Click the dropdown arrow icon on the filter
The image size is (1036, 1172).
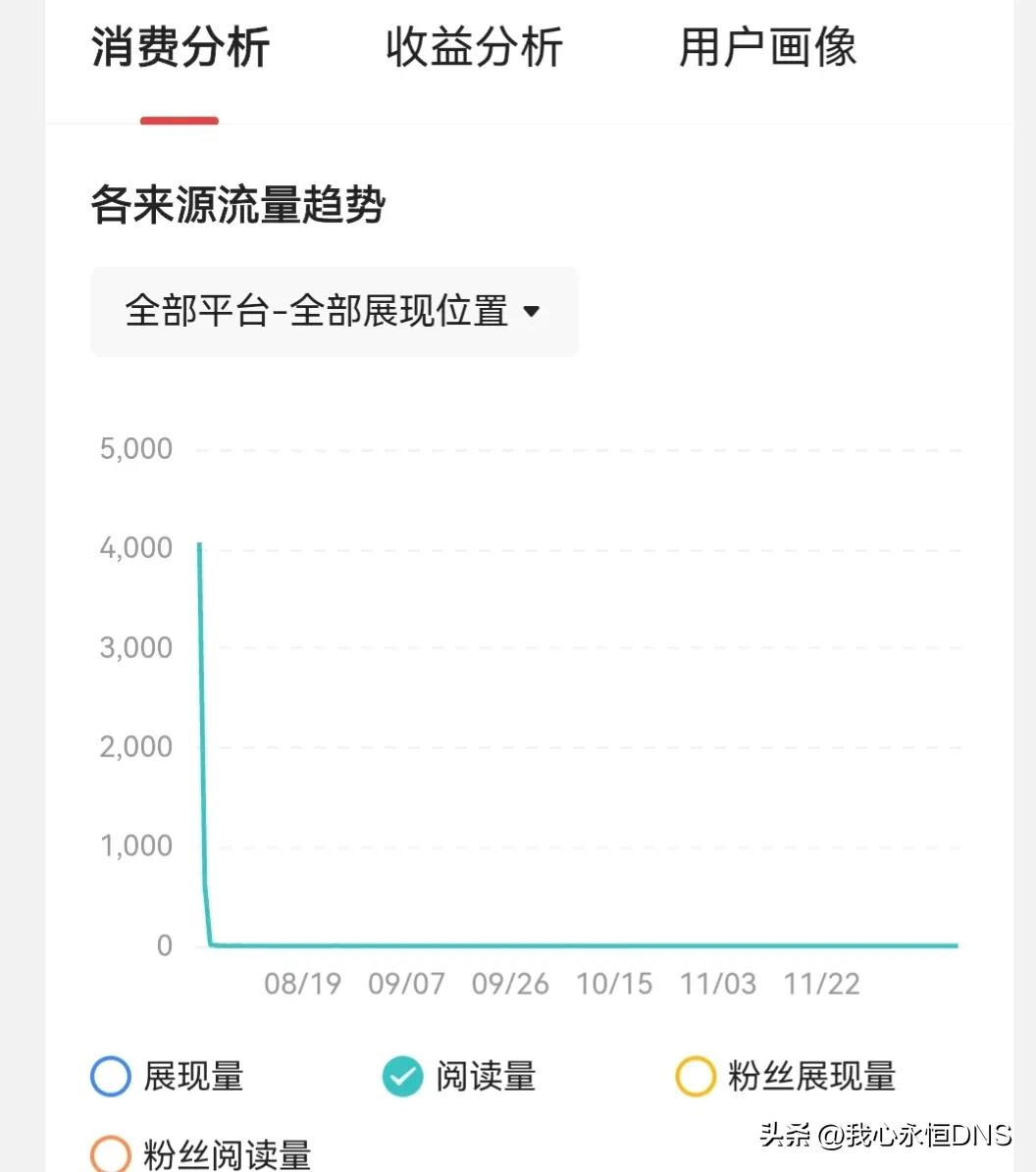click(532, 312)
